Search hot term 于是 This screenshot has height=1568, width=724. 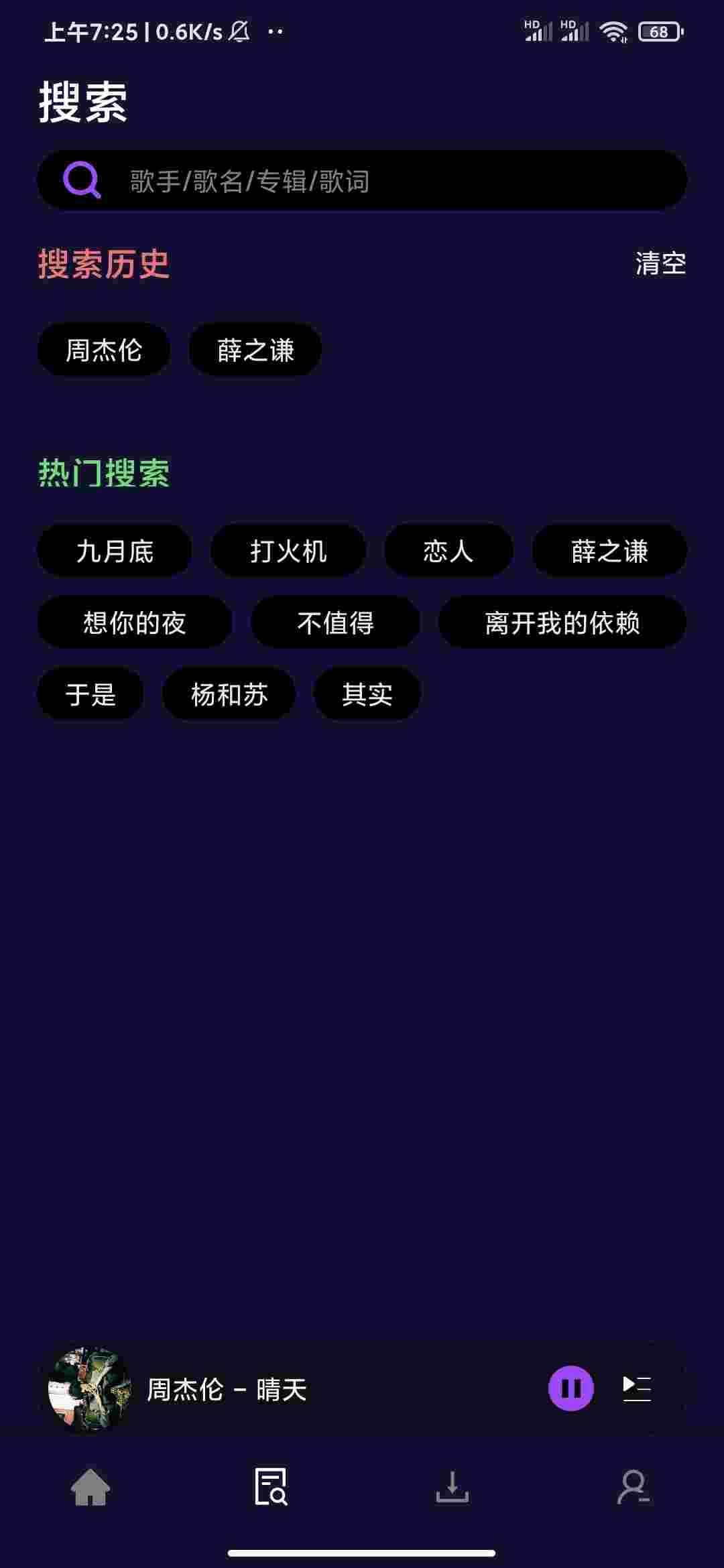click(90, 694)
